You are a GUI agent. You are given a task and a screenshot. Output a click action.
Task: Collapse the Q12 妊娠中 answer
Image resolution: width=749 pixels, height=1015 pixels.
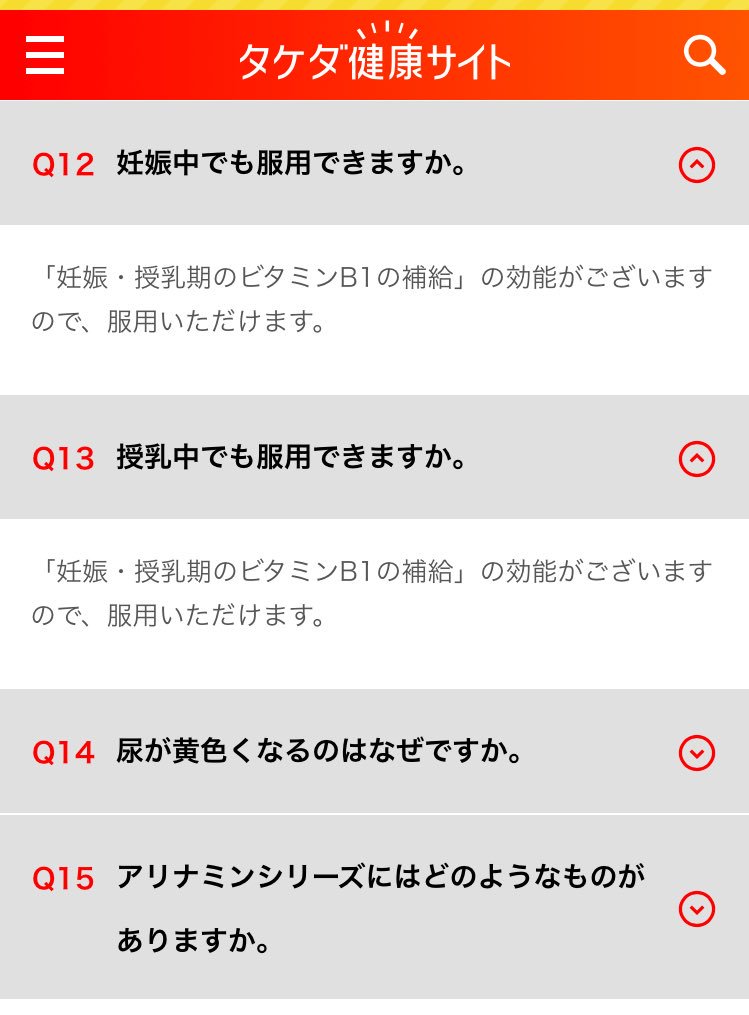click(x=697, y=164)
